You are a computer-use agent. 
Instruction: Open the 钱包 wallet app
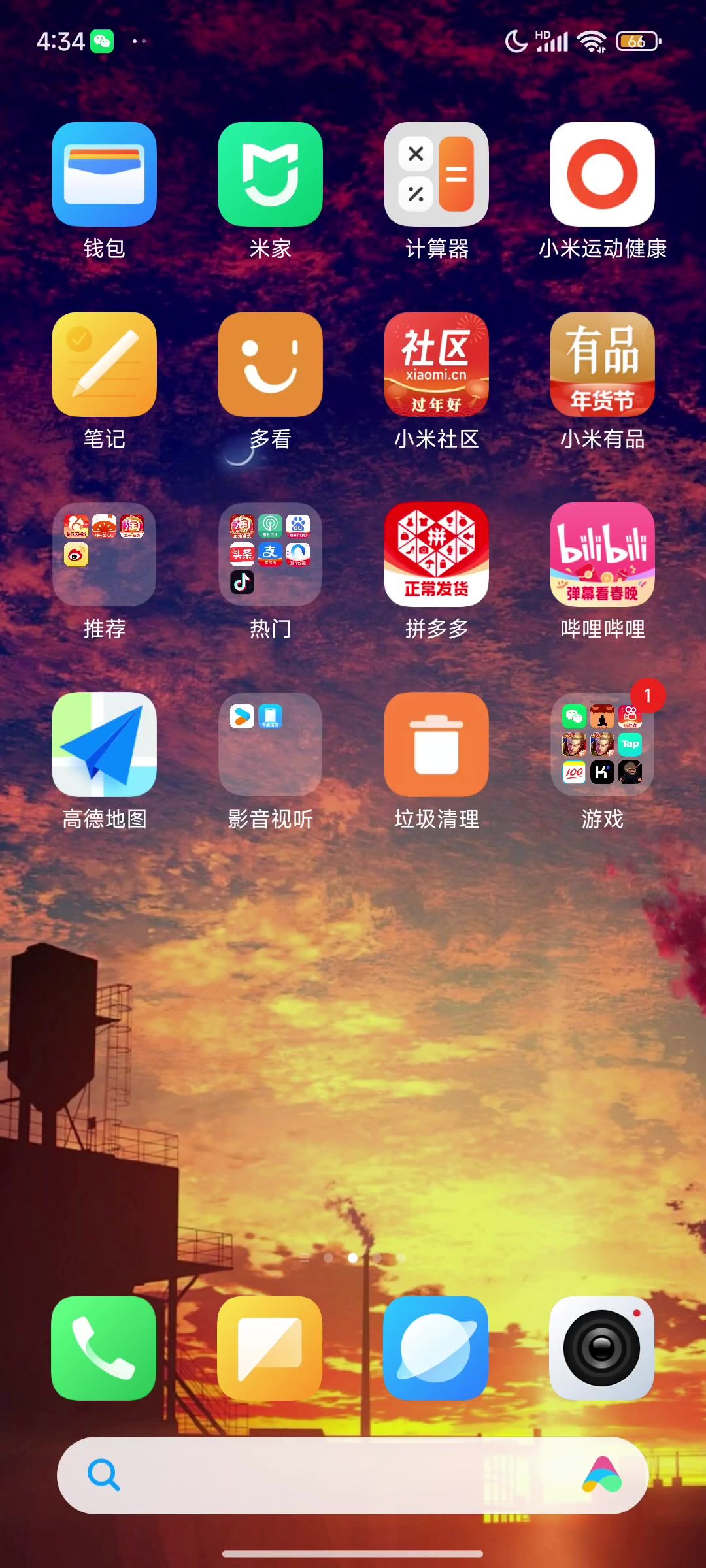[x=104, y=174]
